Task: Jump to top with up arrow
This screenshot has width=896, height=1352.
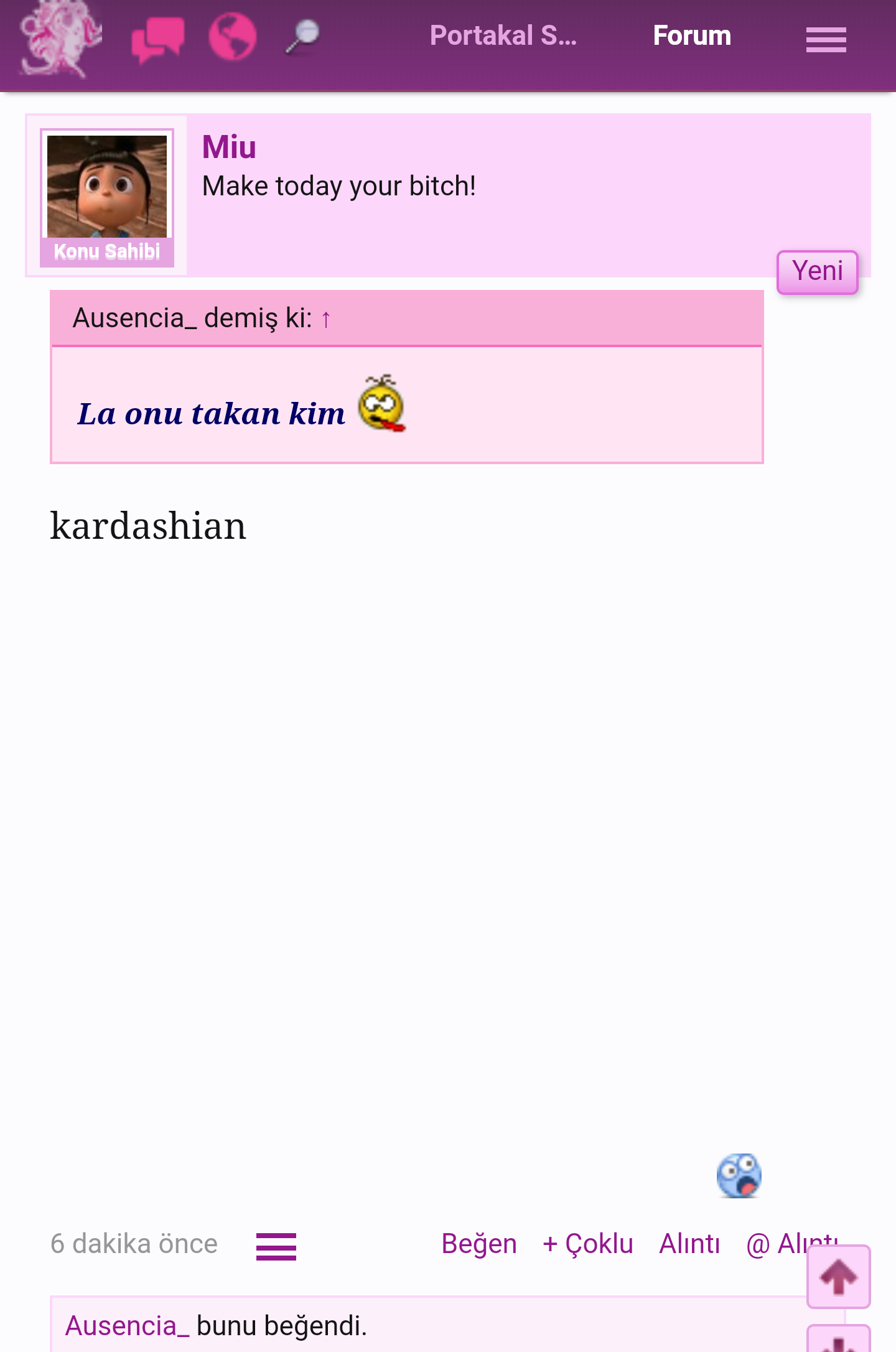Action: (x=838, y=1277)
